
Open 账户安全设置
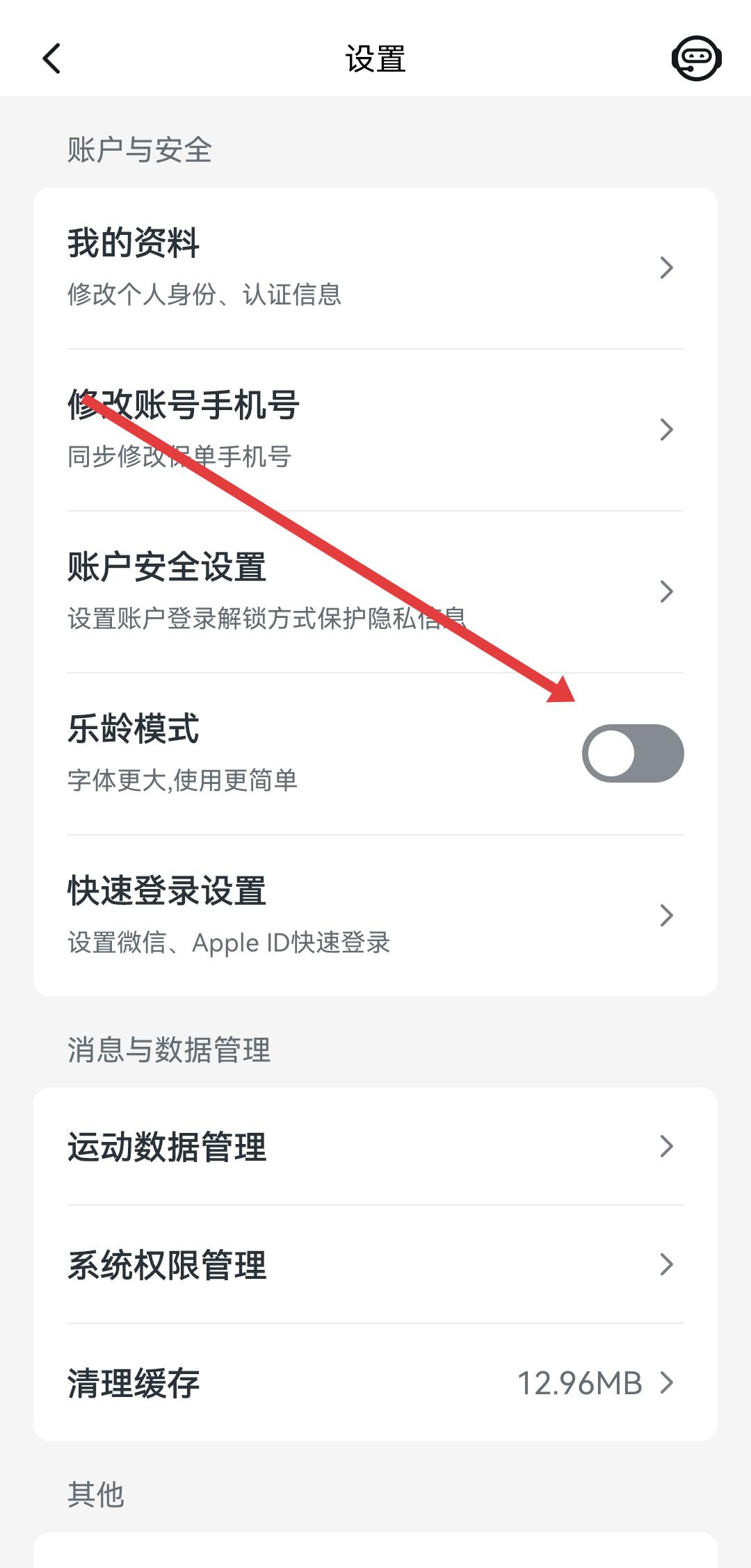[x=375, y=591]
